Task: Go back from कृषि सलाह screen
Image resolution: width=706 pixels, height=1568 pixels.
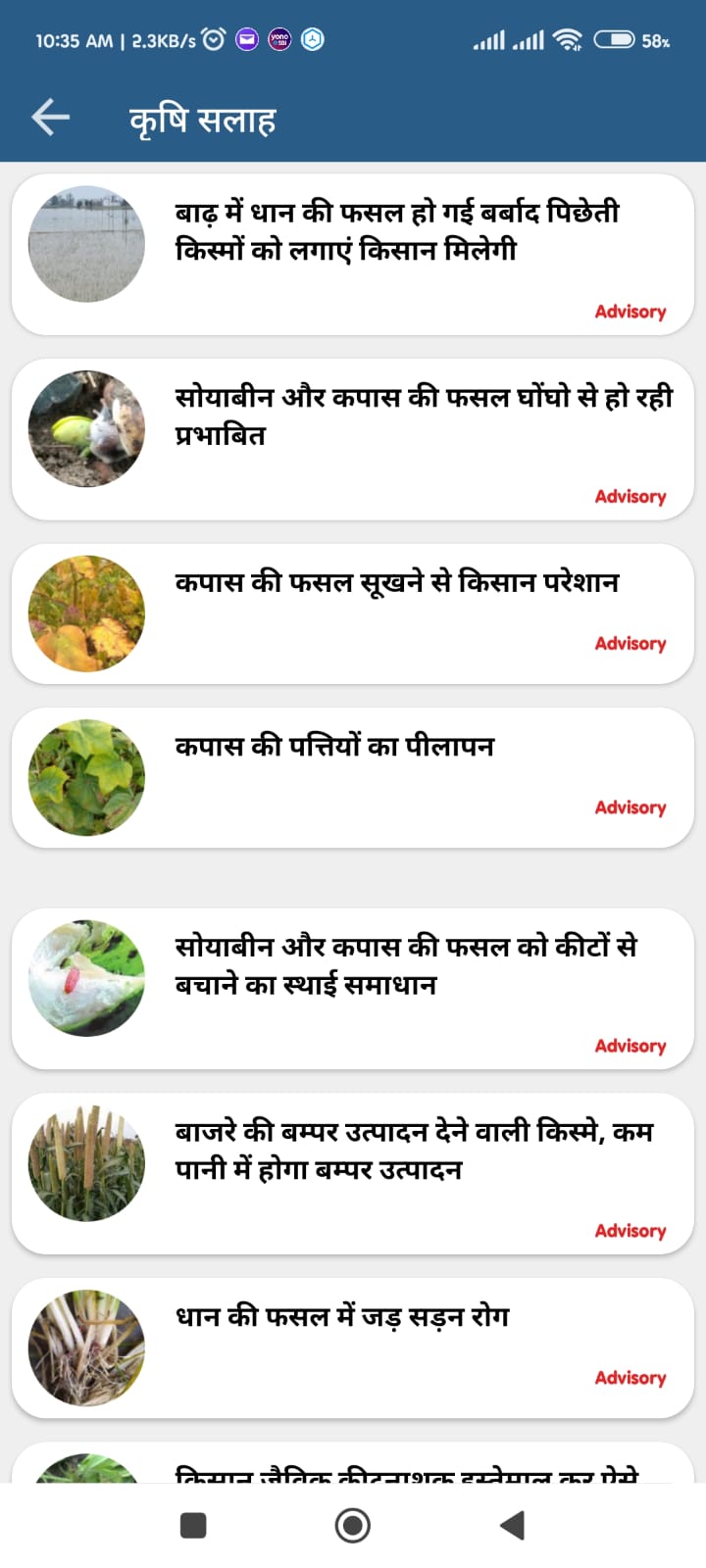Action: (x=51, y=118)
